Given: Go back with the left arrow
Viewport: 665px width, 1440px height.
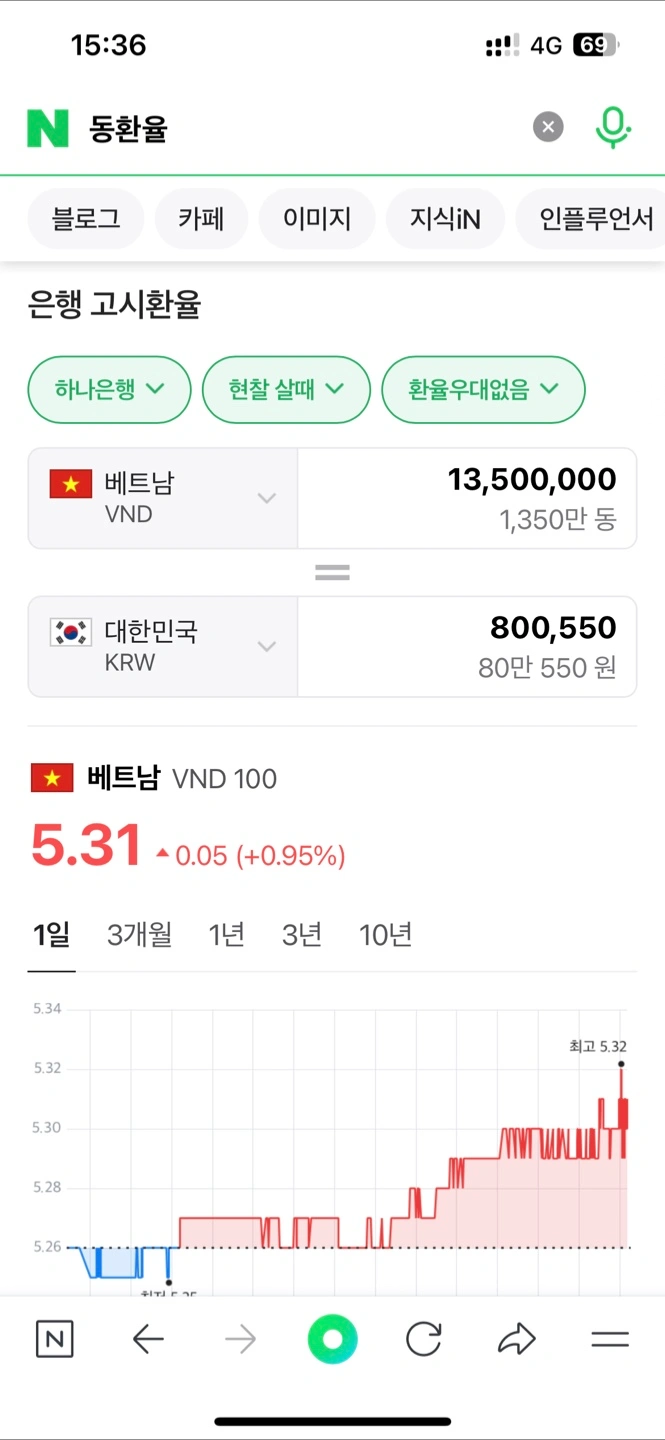Looking at the screenshot, I should pos(148,1339).
